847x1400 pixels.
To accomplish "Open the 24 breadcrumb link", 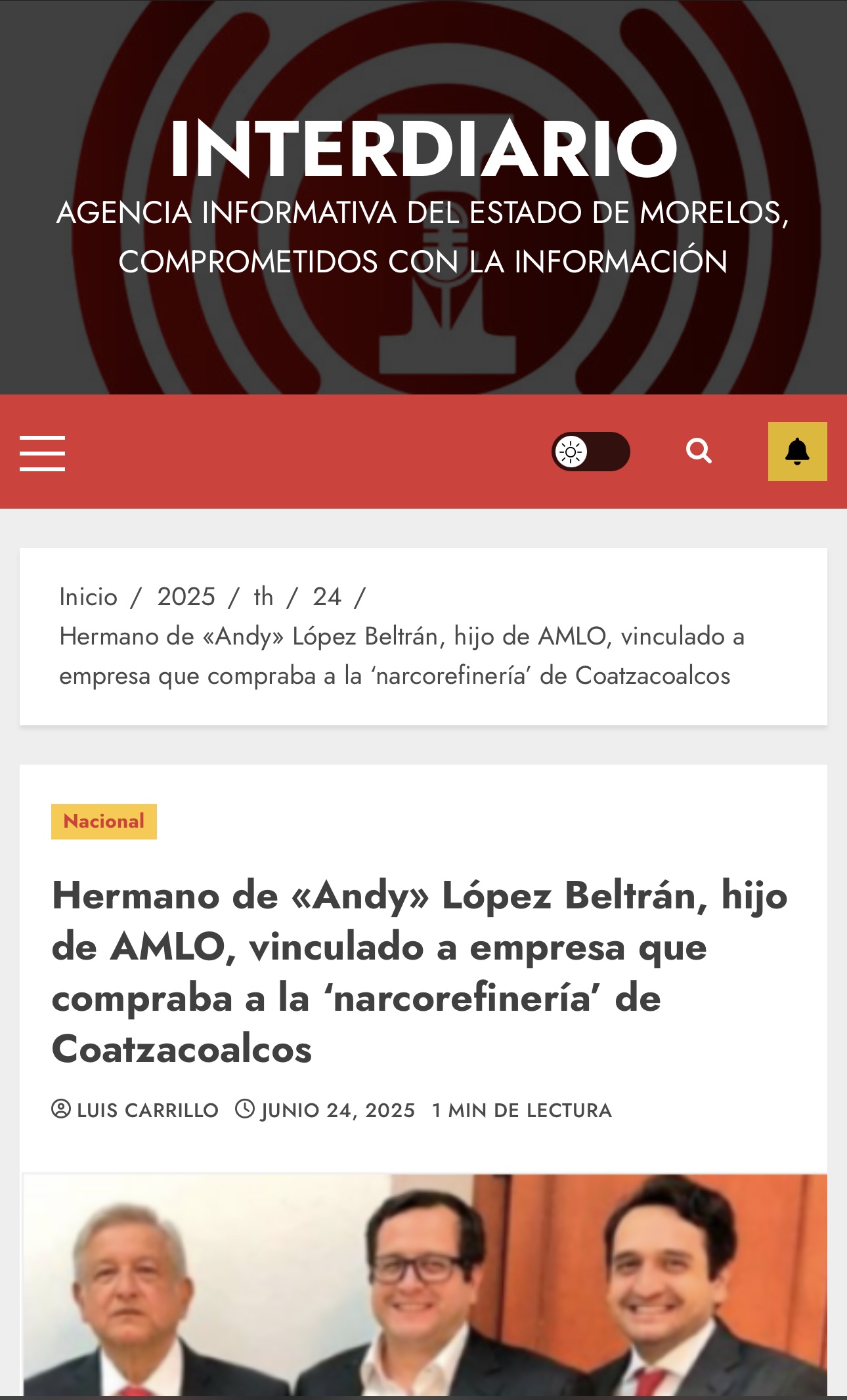I will point(327,597).
